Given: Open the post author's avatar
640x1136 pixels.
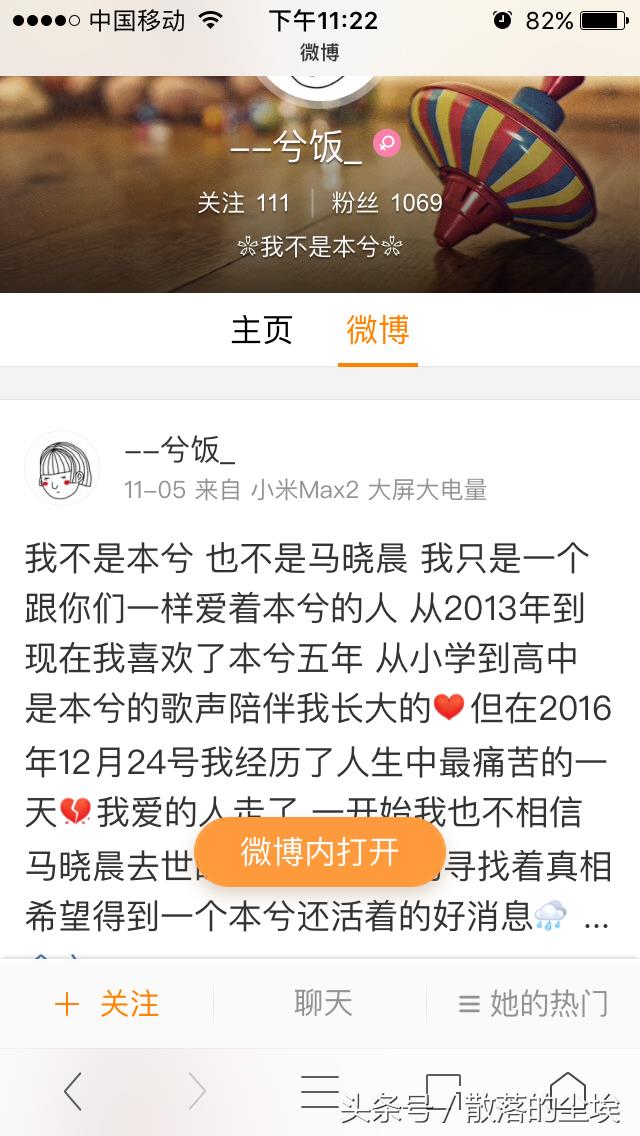Looking at the screenshot, I should 62,468.
